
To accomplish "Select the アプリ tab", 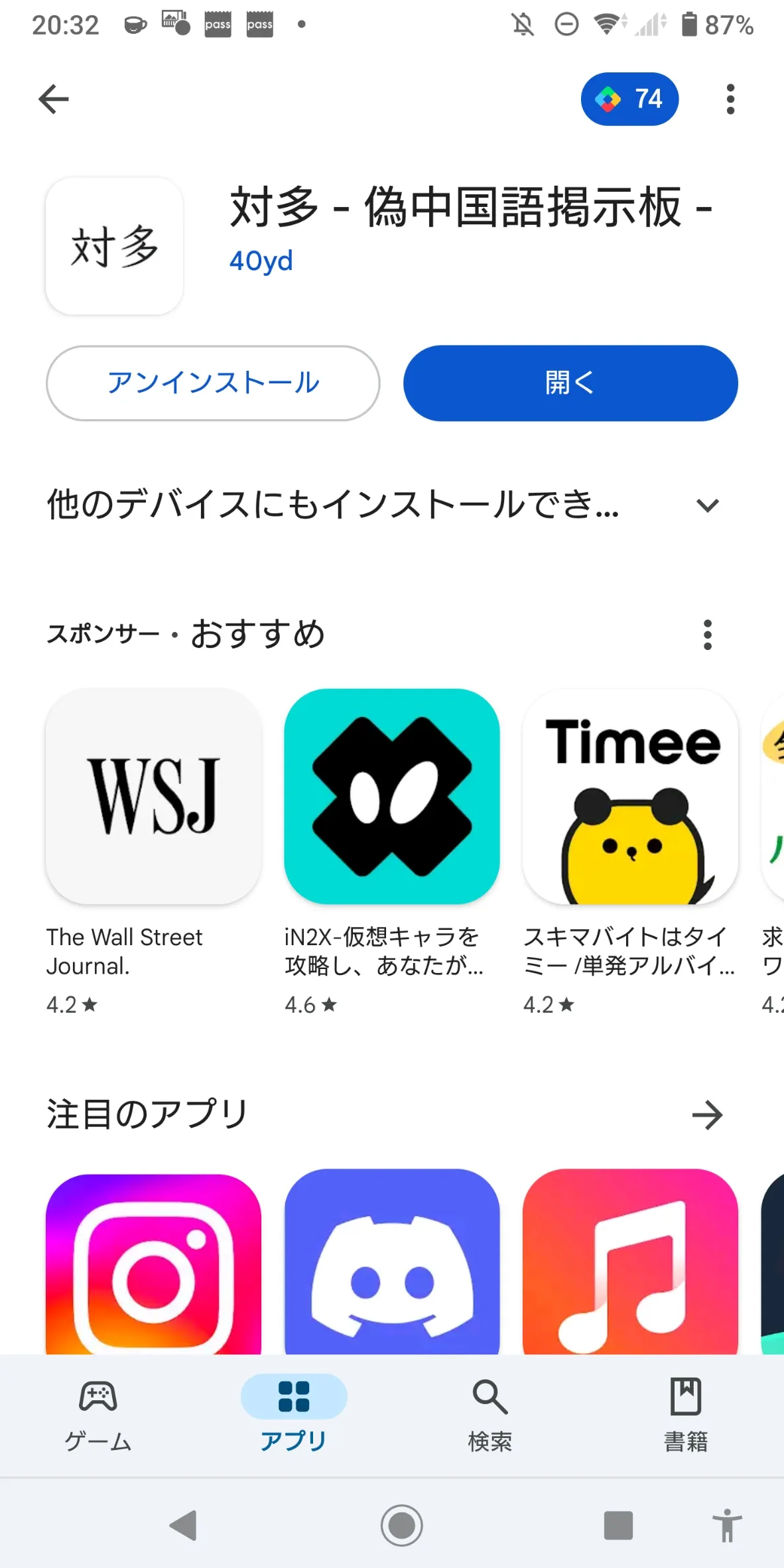I will [294, 1415].
